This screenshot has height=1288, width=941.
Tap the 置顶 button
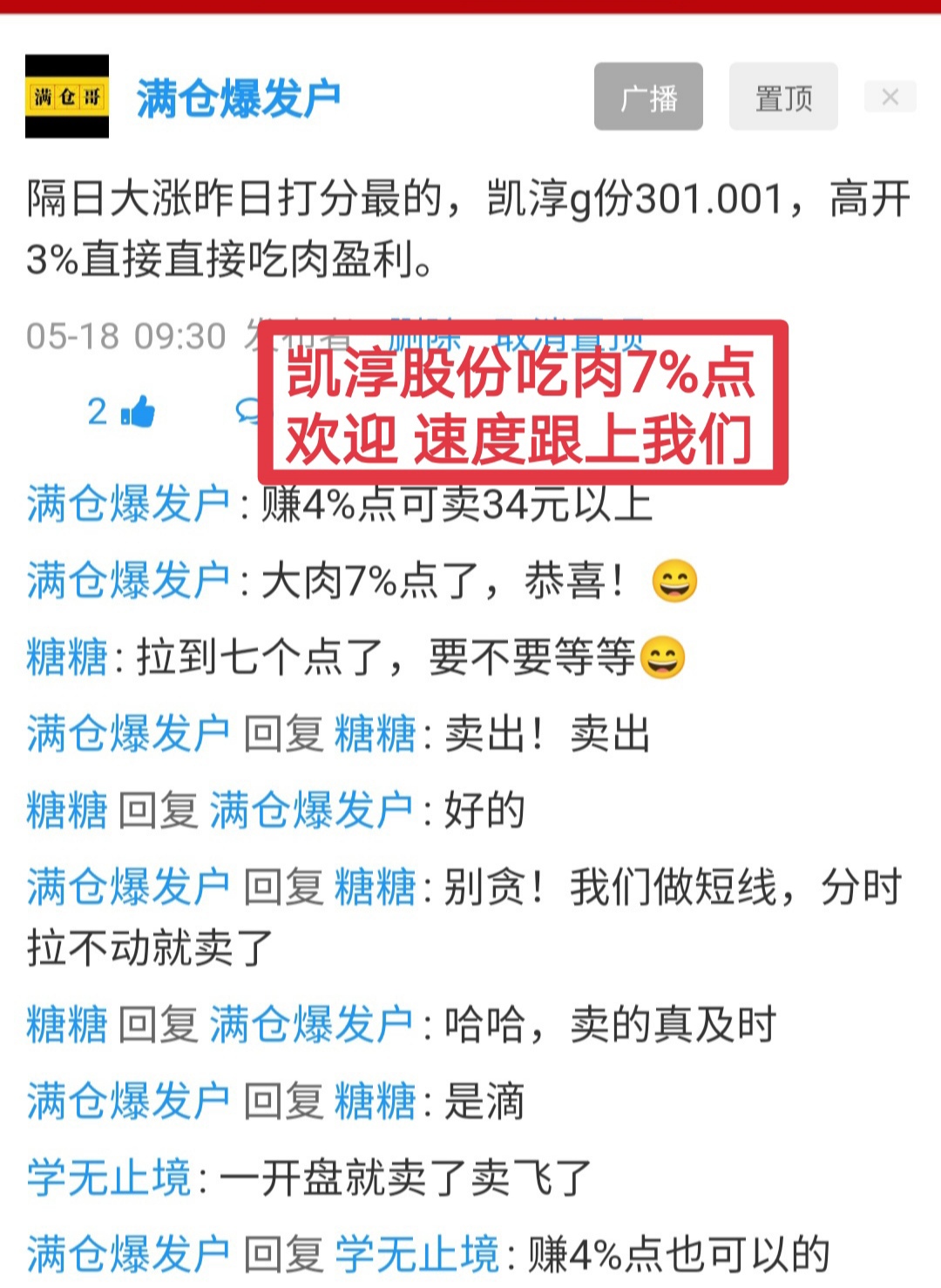pyautogui.click(x=783, y=97)
